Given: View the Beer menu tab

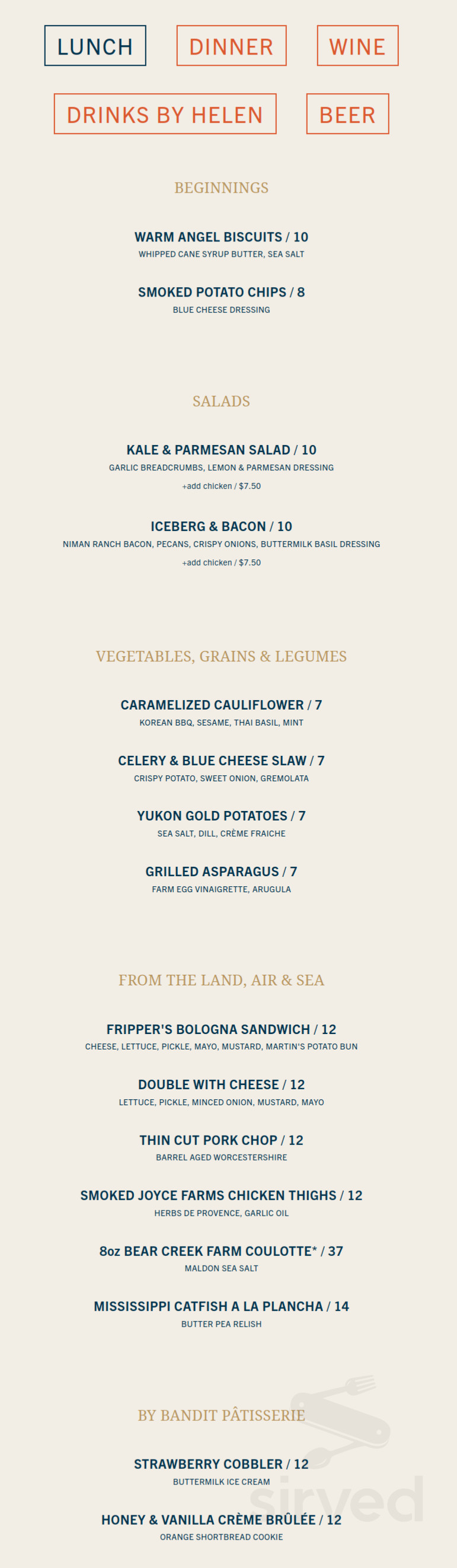Looking at the screenshot, I should coord(347,114).
